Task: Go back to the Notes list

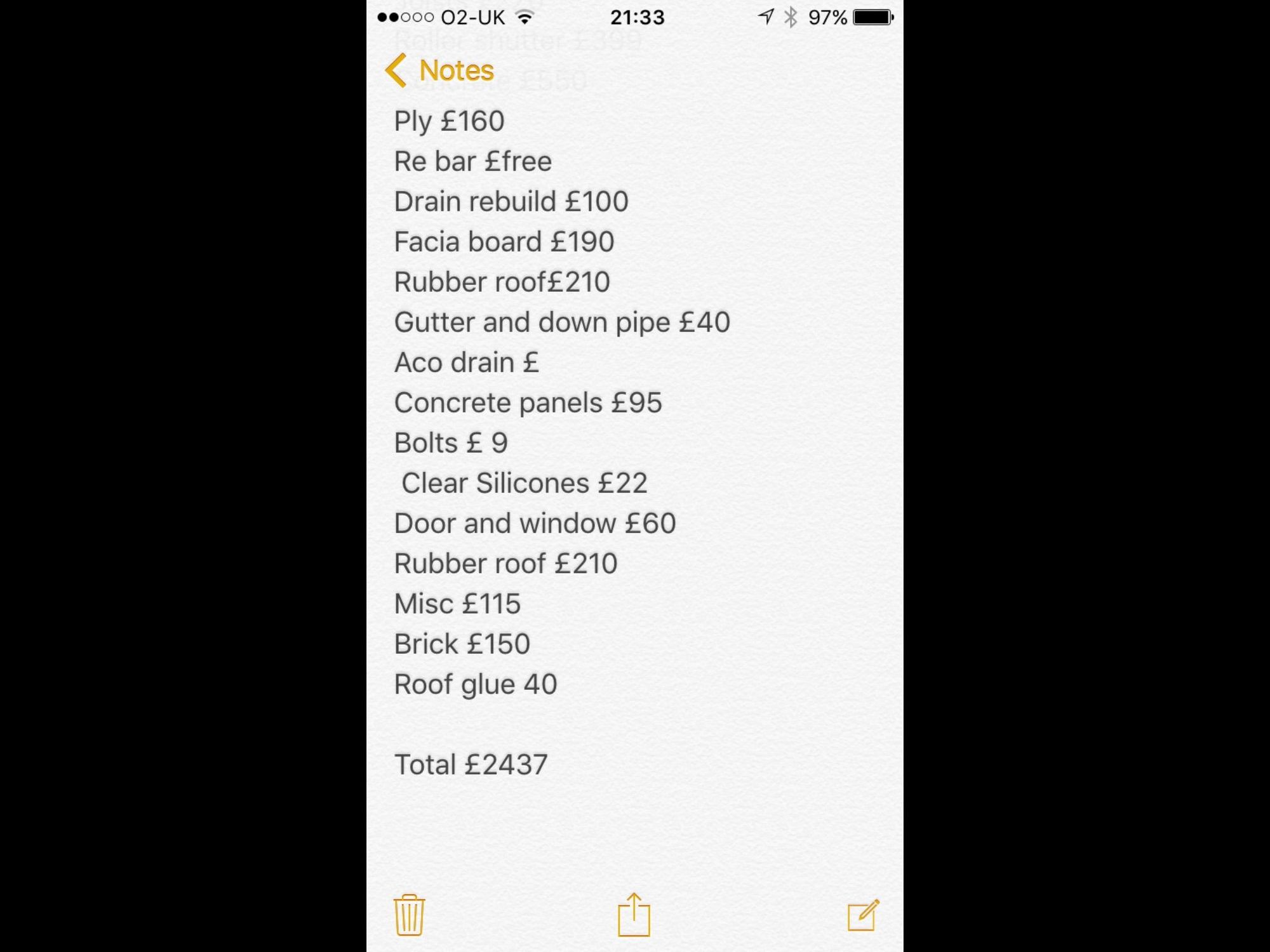Action: (x=439, y=70)
